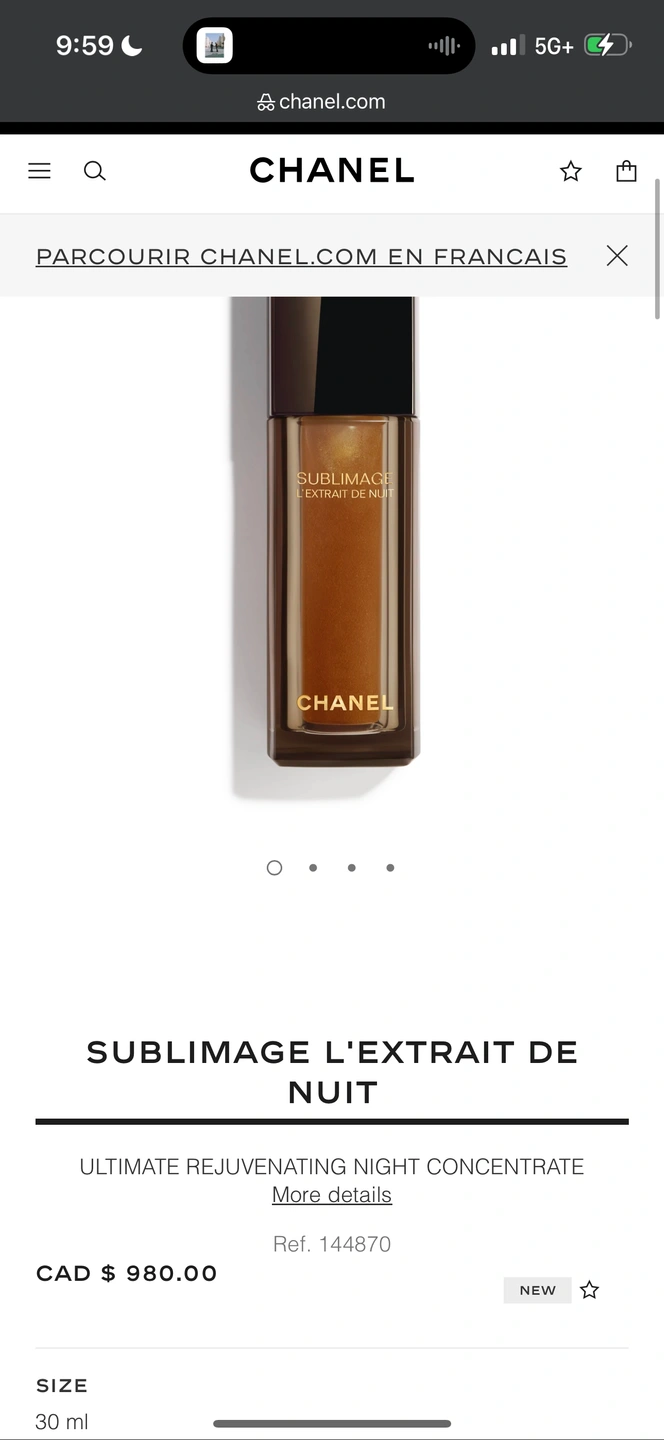Open More details link
This screenshot has width=664, height=1440.
click(x=332, y=1195)
